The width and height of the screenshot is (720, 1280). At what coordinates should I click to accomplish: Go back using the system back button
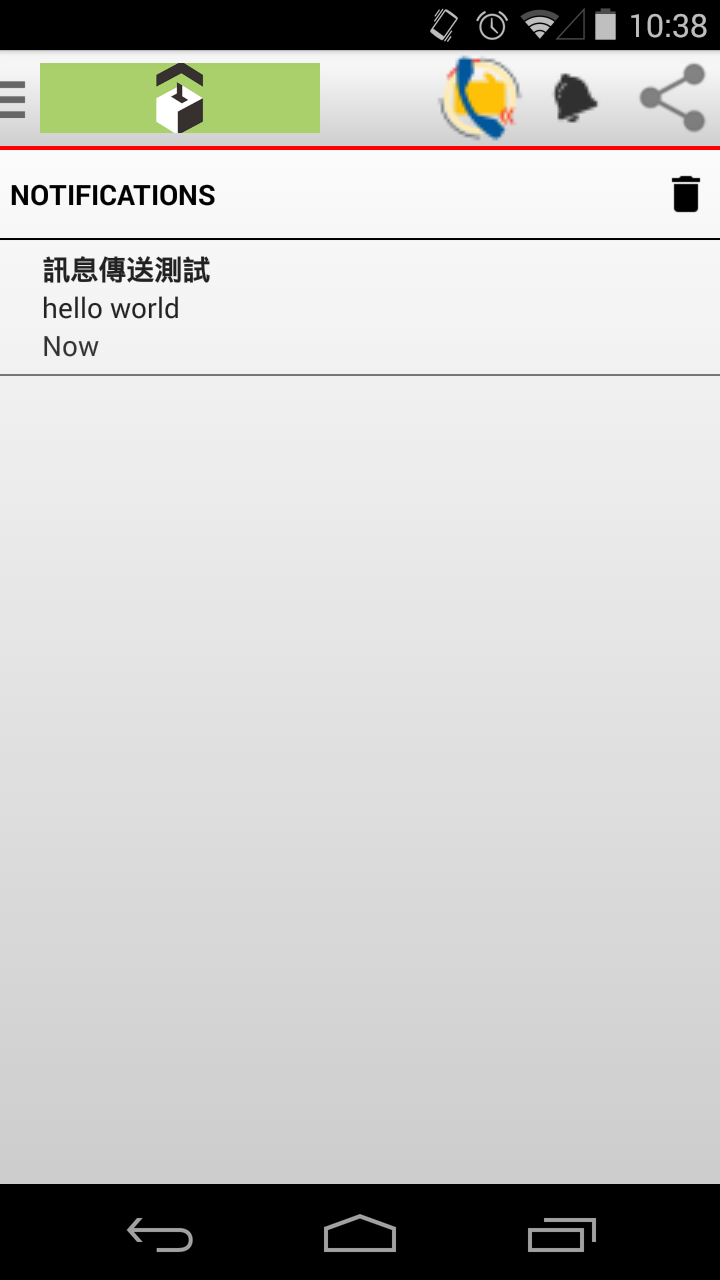click(160, 1234)
